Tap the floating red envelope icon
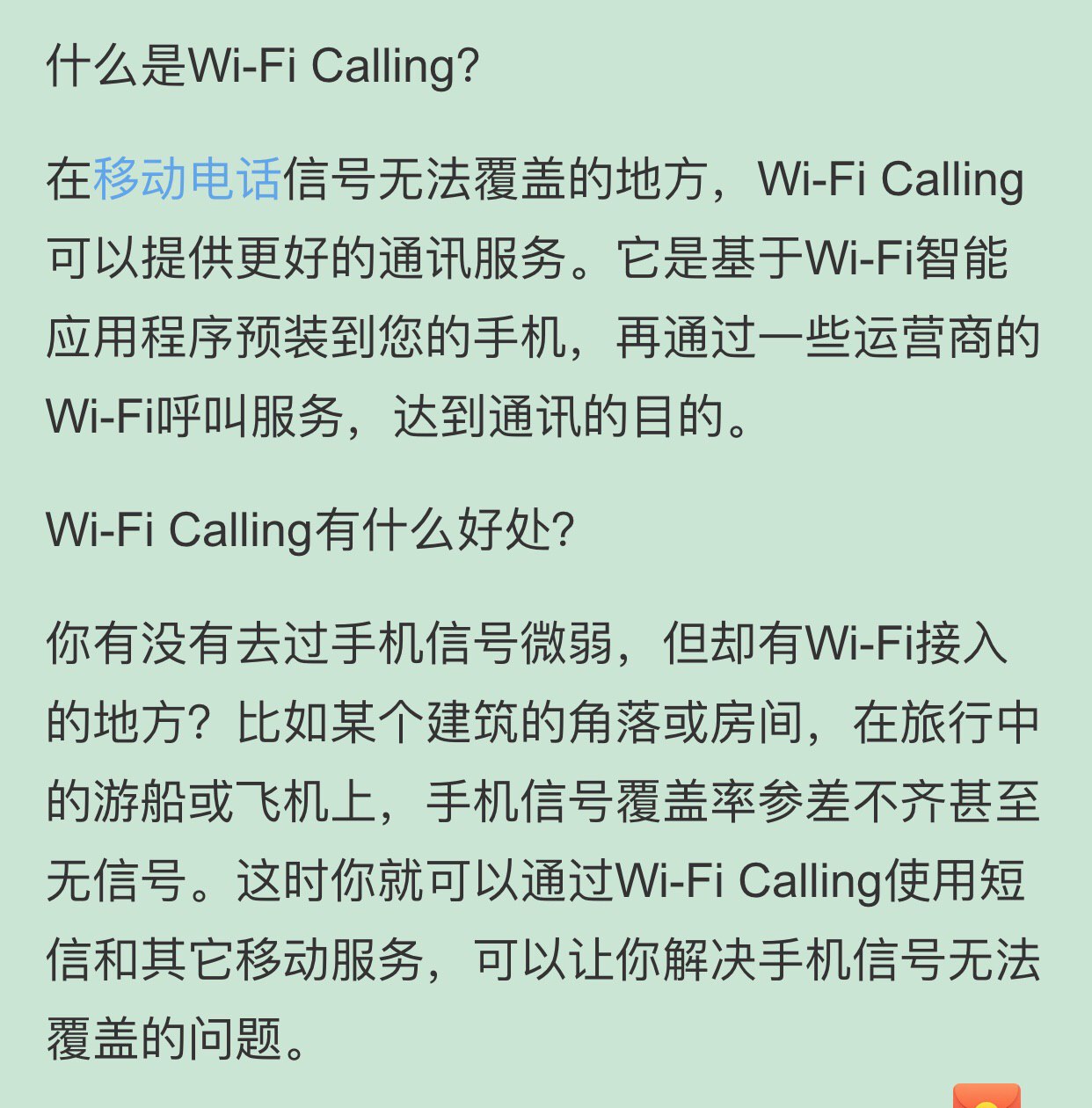The height and width of the screenshot is (1108, 1092). 986,1097
